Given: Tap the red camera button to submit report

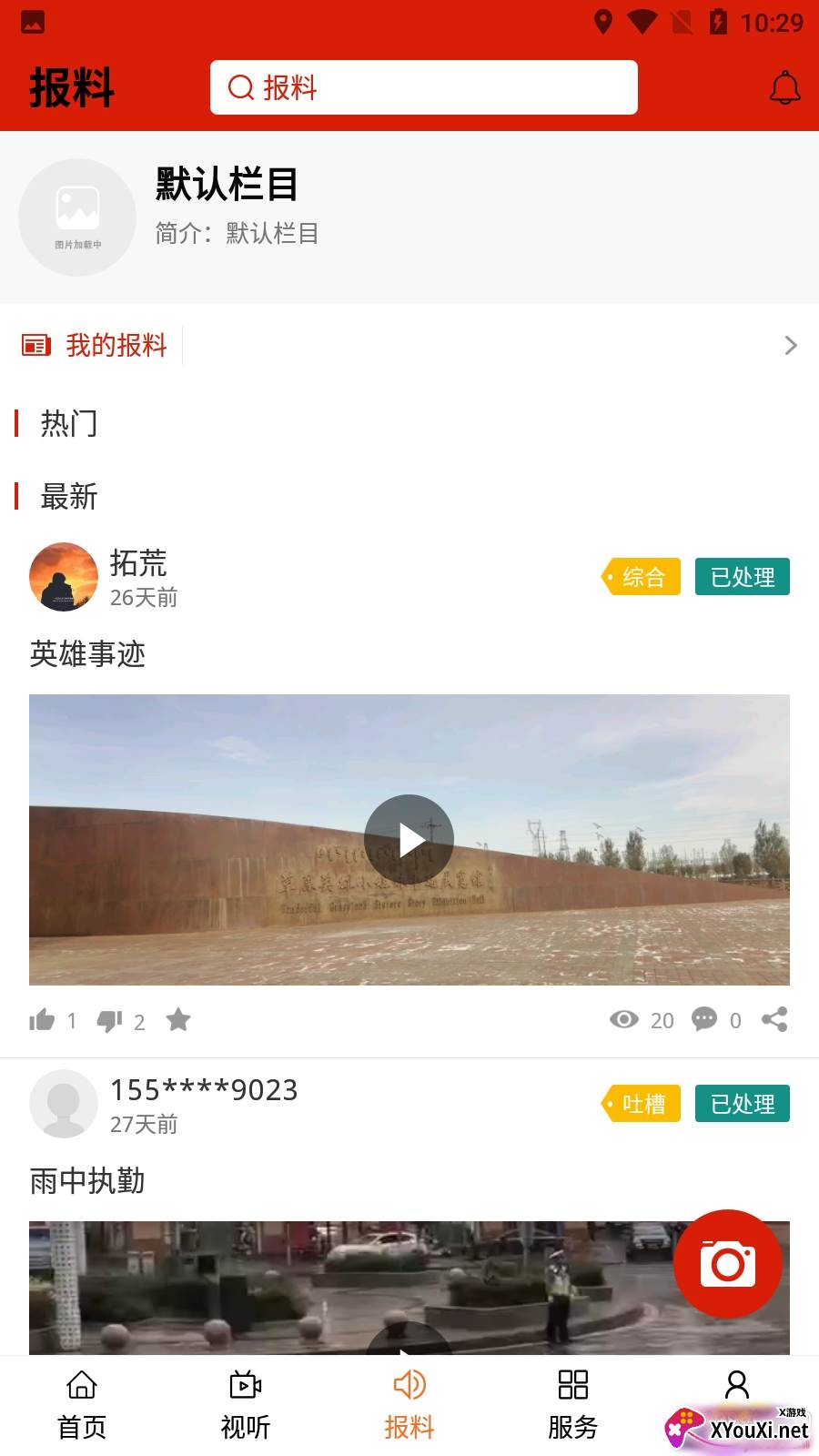Looking at the screenshot, I should (727, 1263).
